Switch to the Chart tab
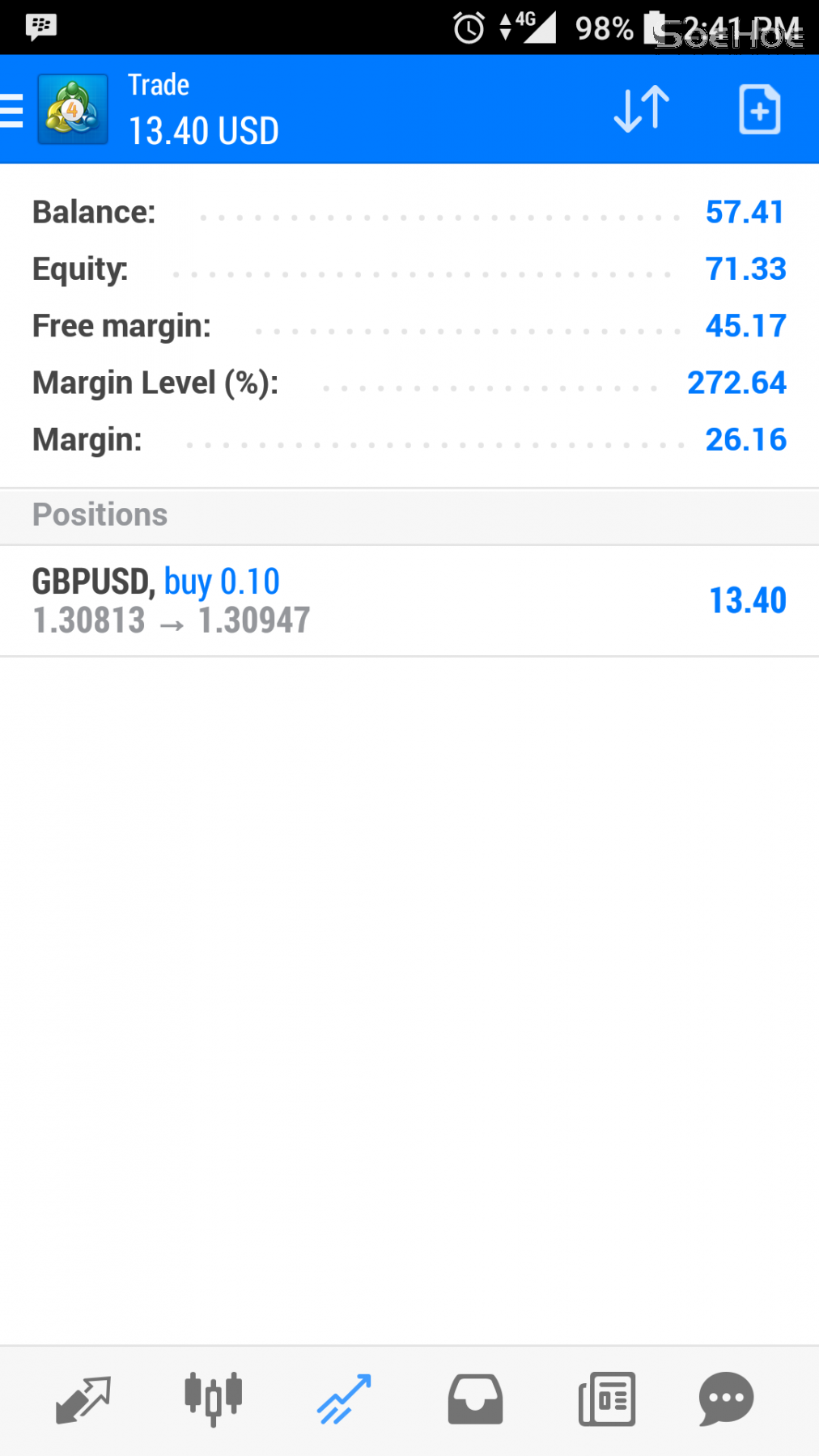This screenshot has height=1456, width=819. coord(214,1399)
